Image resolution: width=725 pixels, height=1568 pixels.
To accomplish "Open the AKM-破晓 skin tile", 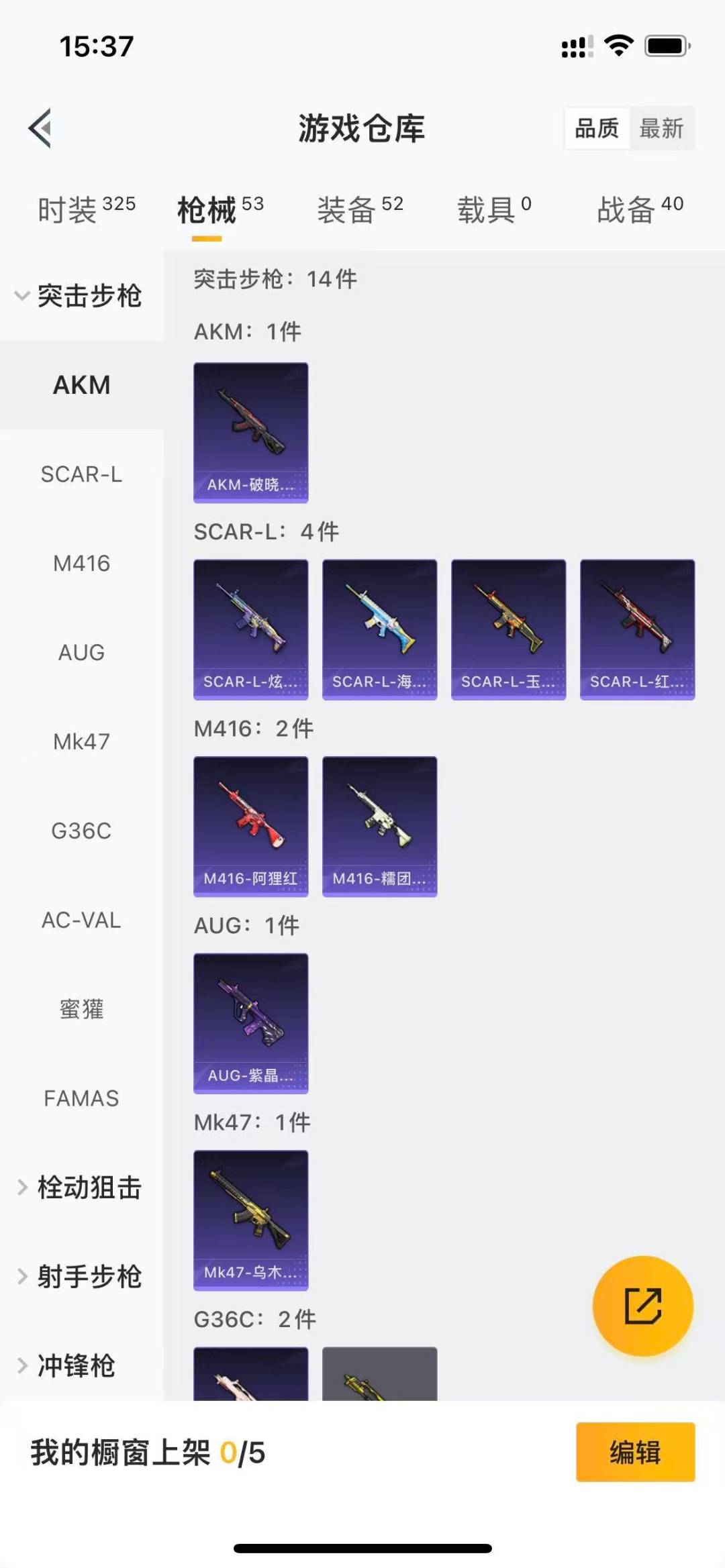I will tap(251, 433).
